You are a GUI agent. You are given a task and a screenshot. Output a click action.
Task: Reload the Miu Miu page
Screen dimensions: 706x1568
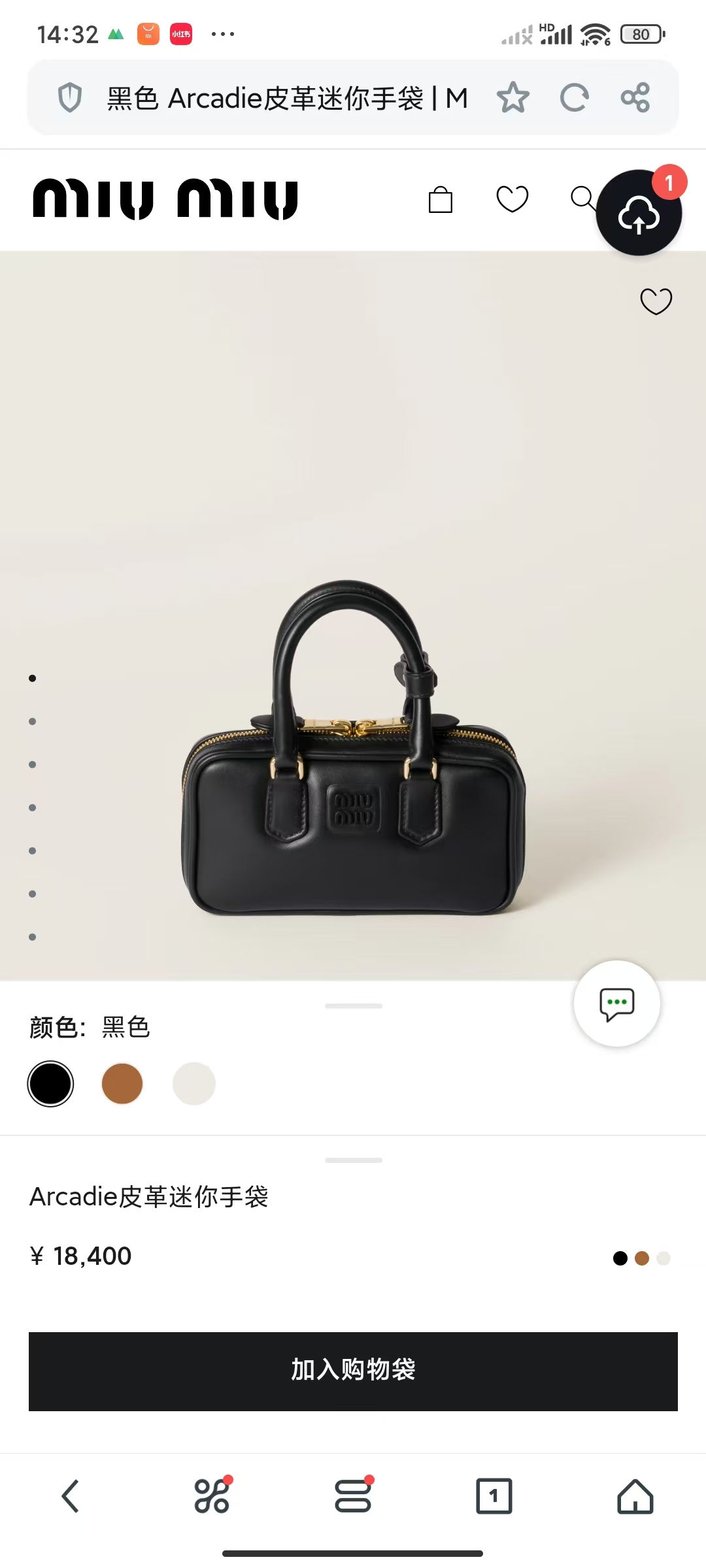coord(574,98)
